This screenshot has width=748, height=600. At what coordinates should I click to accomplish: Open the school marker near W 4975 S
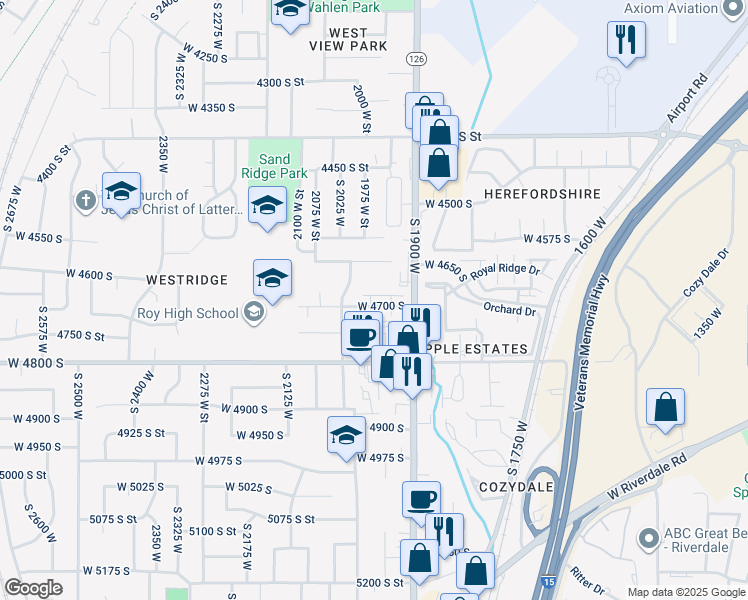click(x=346, y=434)
